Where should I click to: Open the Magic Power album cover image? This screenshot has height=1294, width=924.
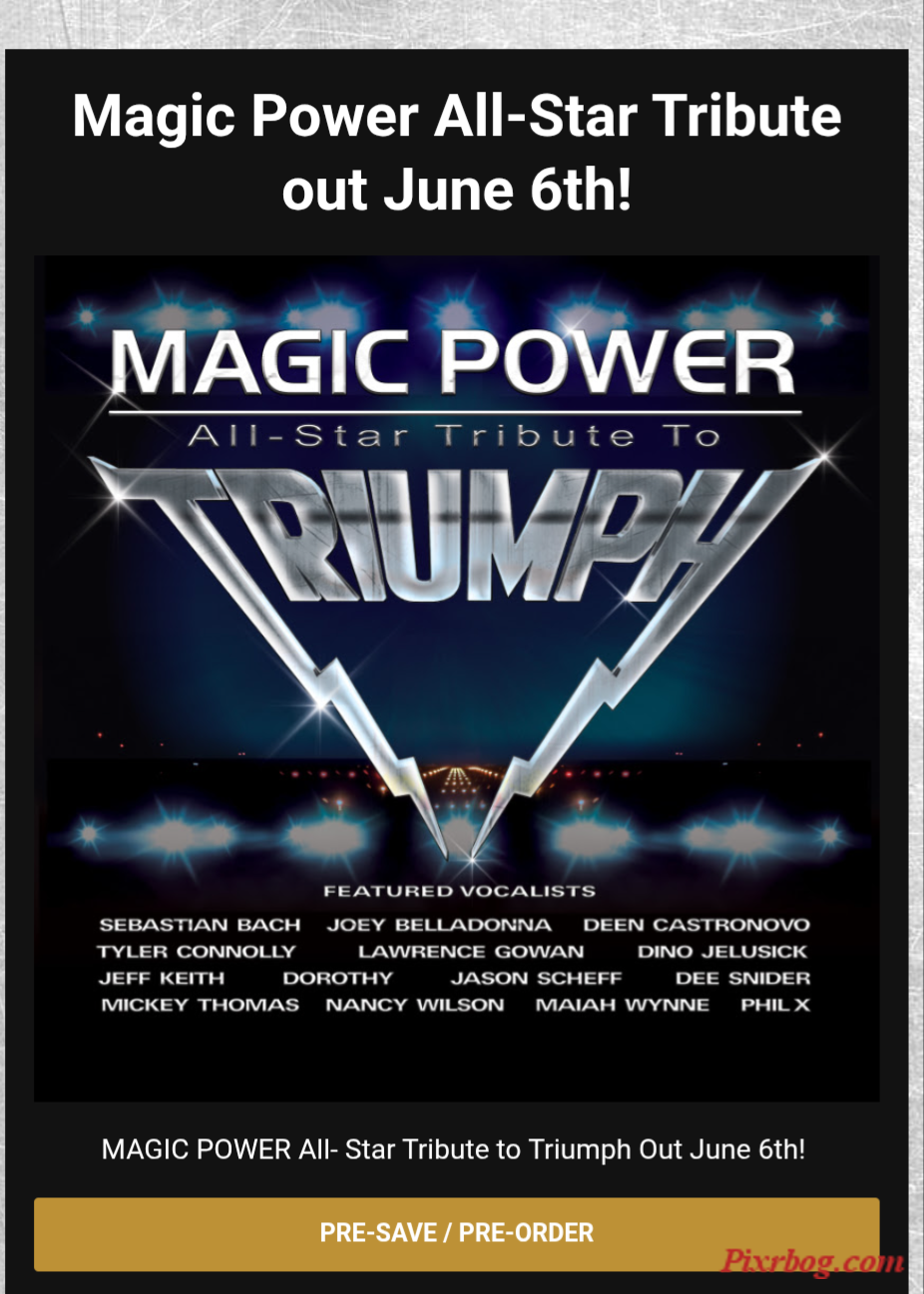tap(456, 678)
